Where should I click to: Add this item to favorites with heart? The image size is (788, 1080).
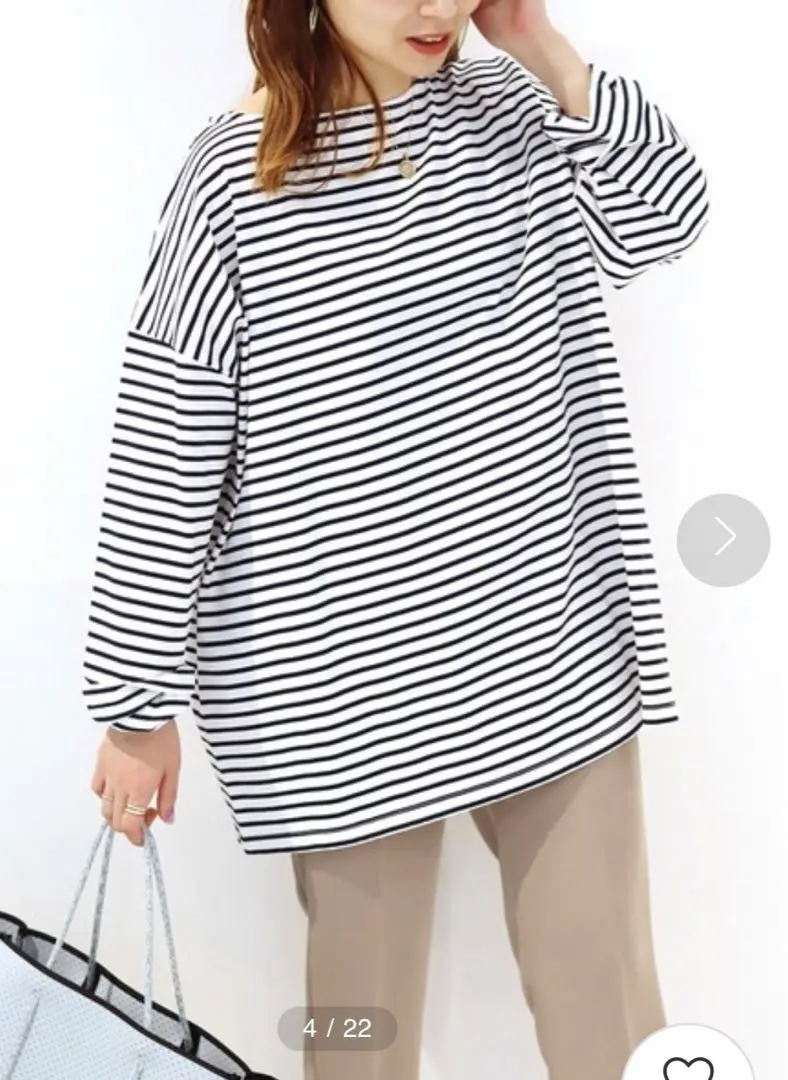pos(688,1064)
